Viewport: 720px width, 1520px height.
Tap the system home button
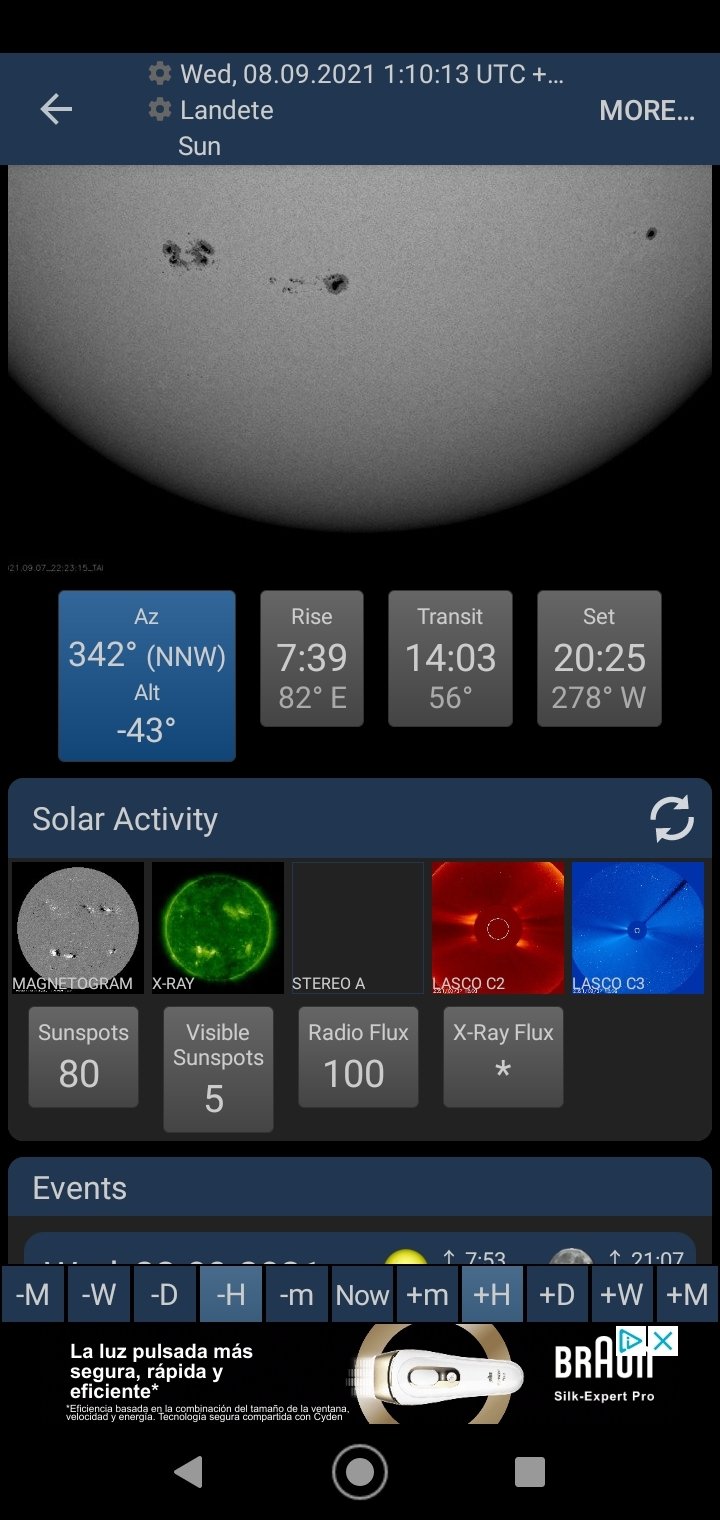(x=359, y=1472)
